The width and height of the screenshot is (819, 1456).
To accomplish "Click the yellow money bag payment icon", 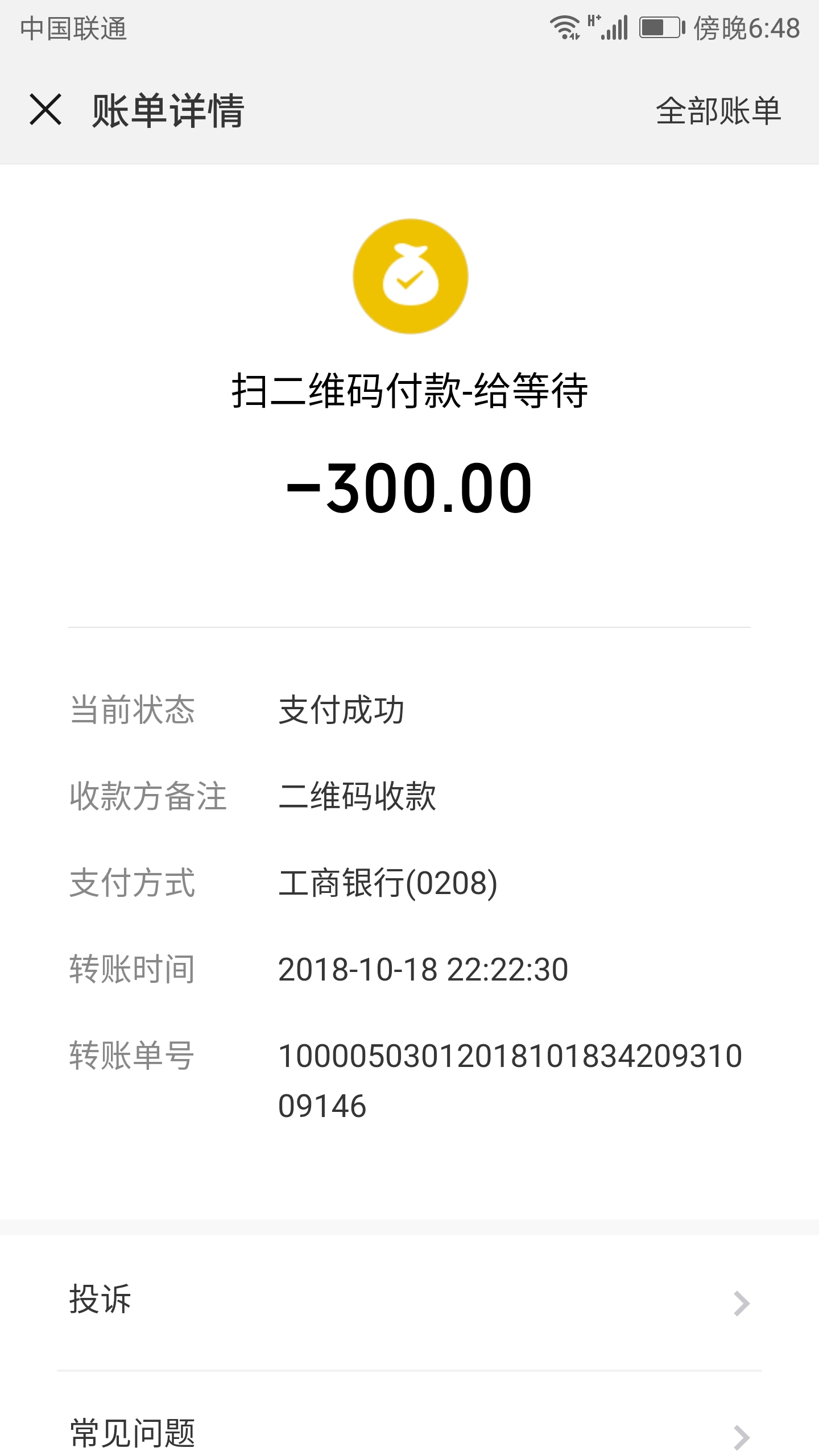I will point(409,276).
